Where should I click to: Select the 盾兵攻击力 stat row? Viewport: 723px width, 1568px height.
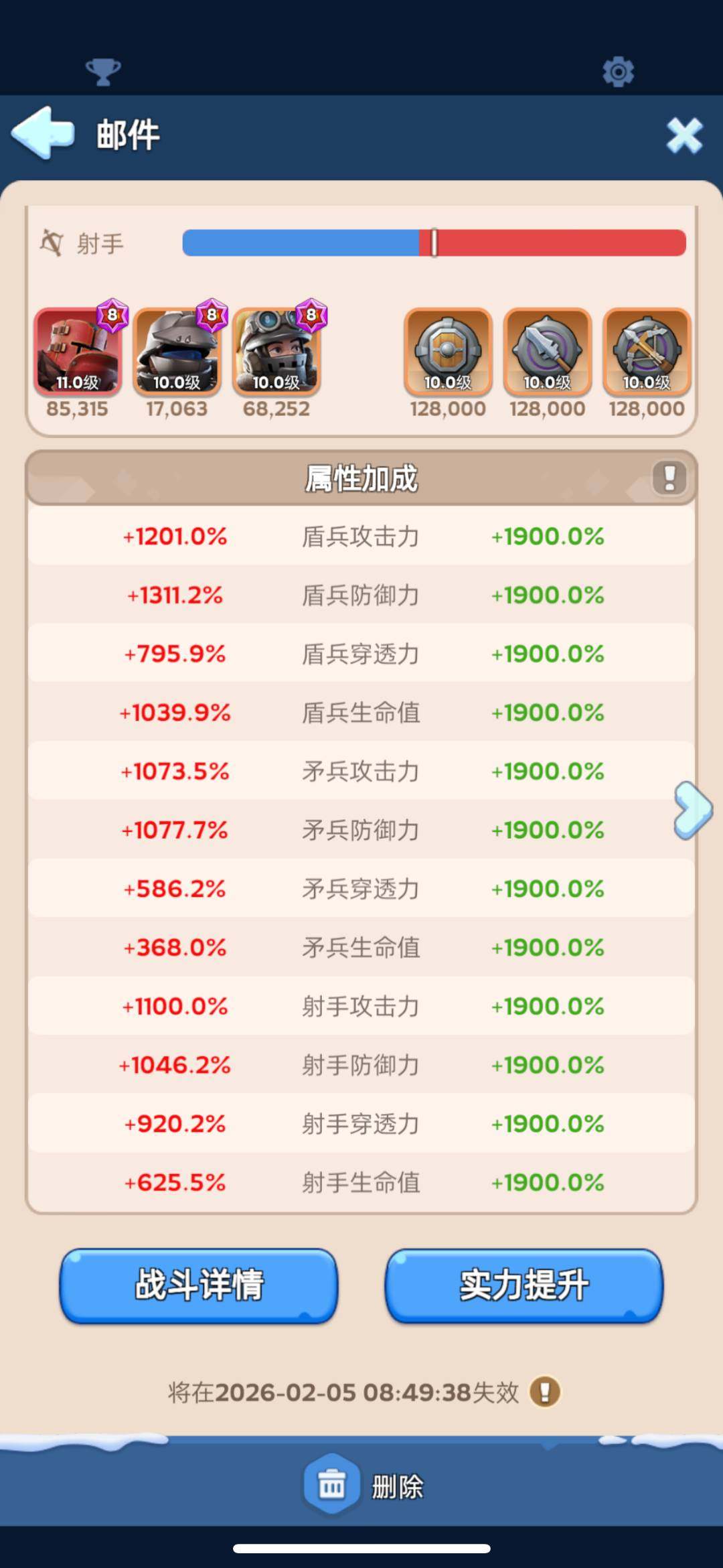361,536
